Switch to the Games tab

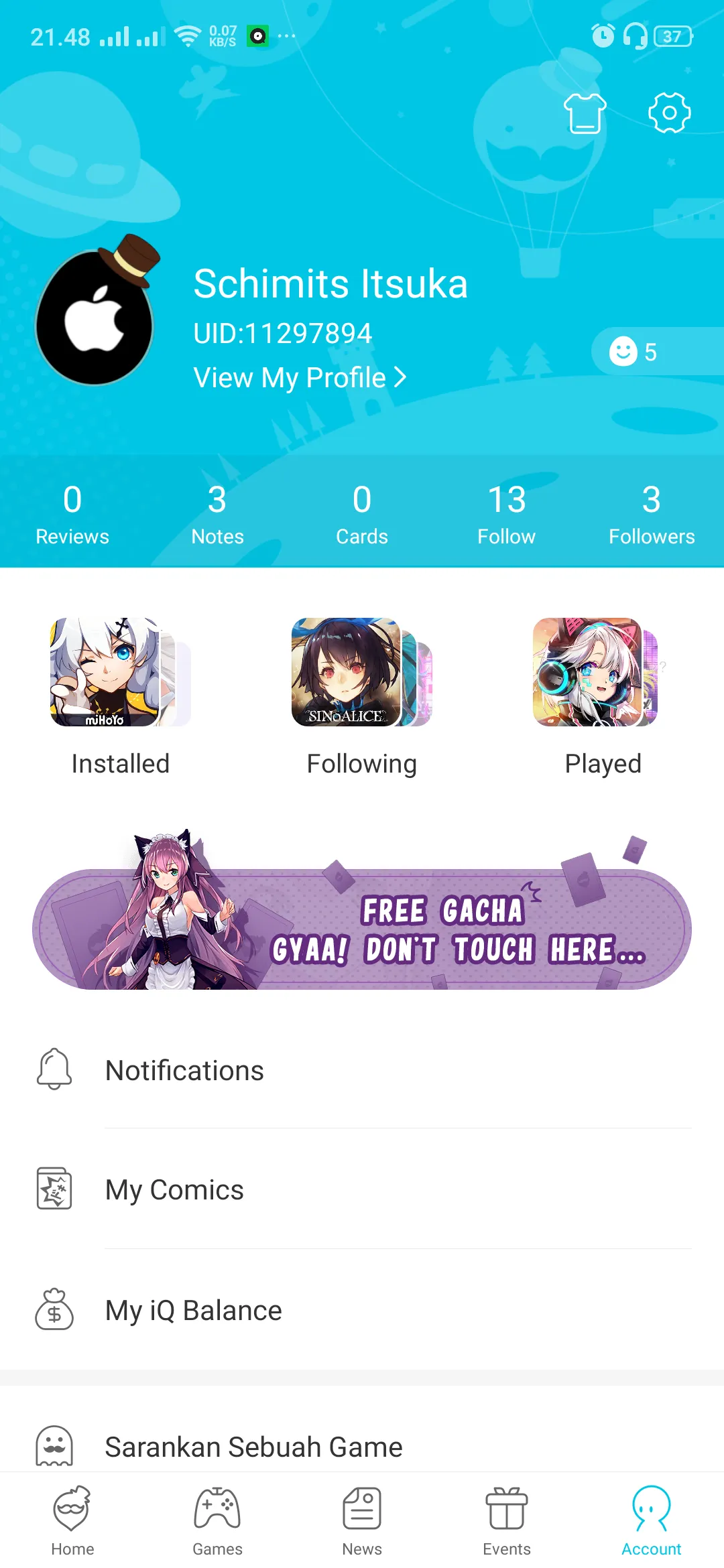coord(217,1521)
